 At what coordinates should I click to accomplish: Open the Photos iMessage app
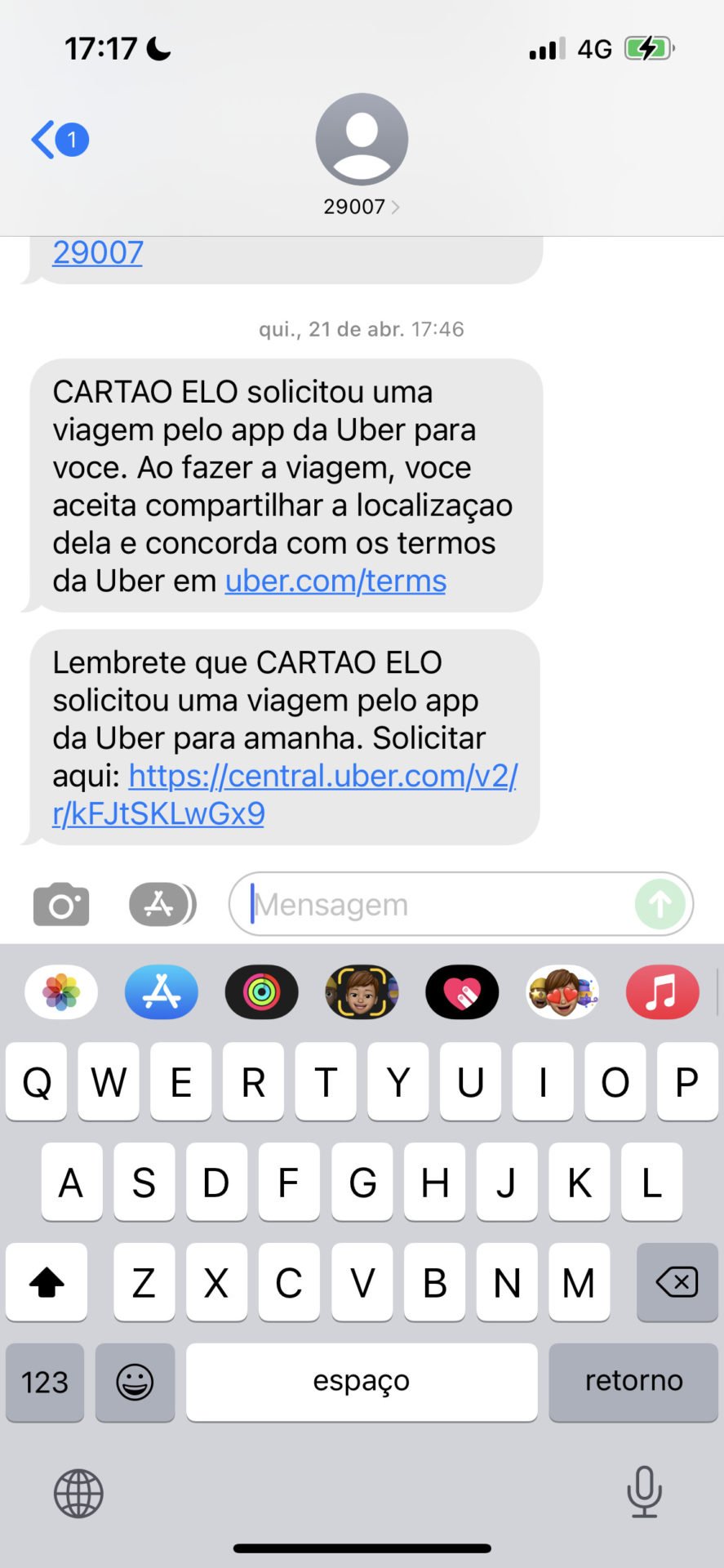coord(61,992)
